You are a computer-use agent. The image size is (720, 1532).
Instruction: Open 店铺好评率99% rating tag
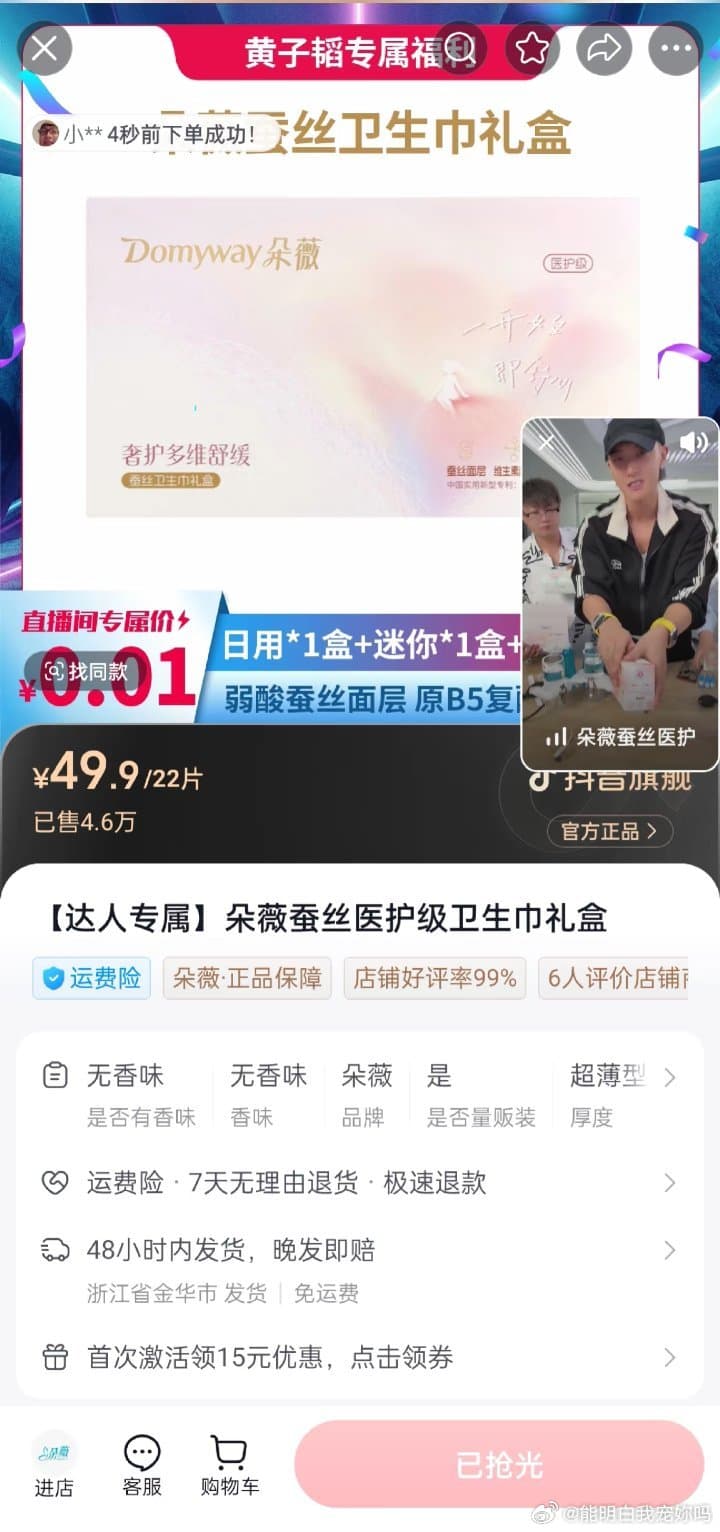coord(435,978)
